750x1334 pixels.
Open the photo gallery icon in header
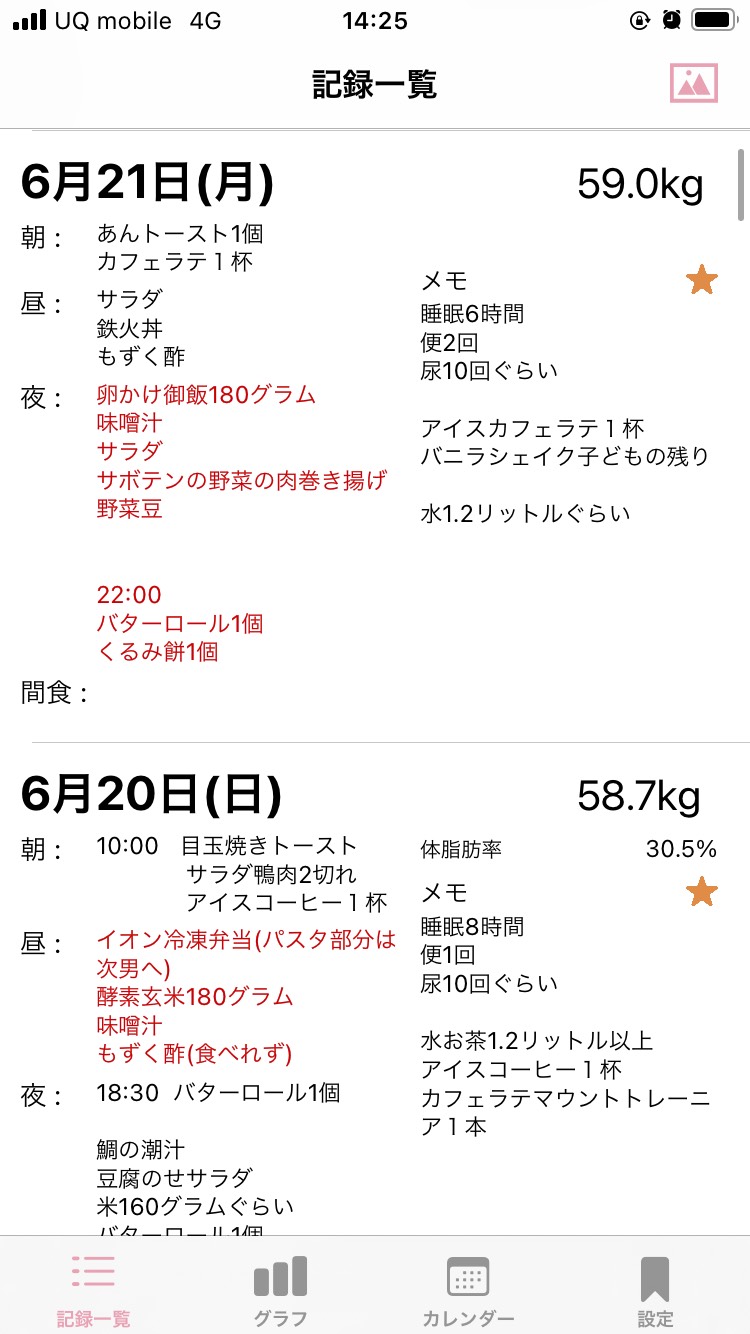(x=694, y=83)
